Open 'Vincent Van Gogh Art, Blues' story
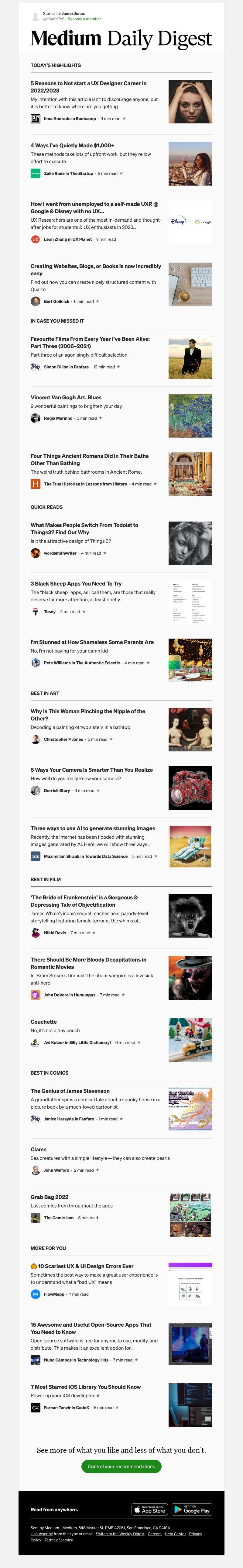This screenshot has width=243, height=1568. click(66, 398)
